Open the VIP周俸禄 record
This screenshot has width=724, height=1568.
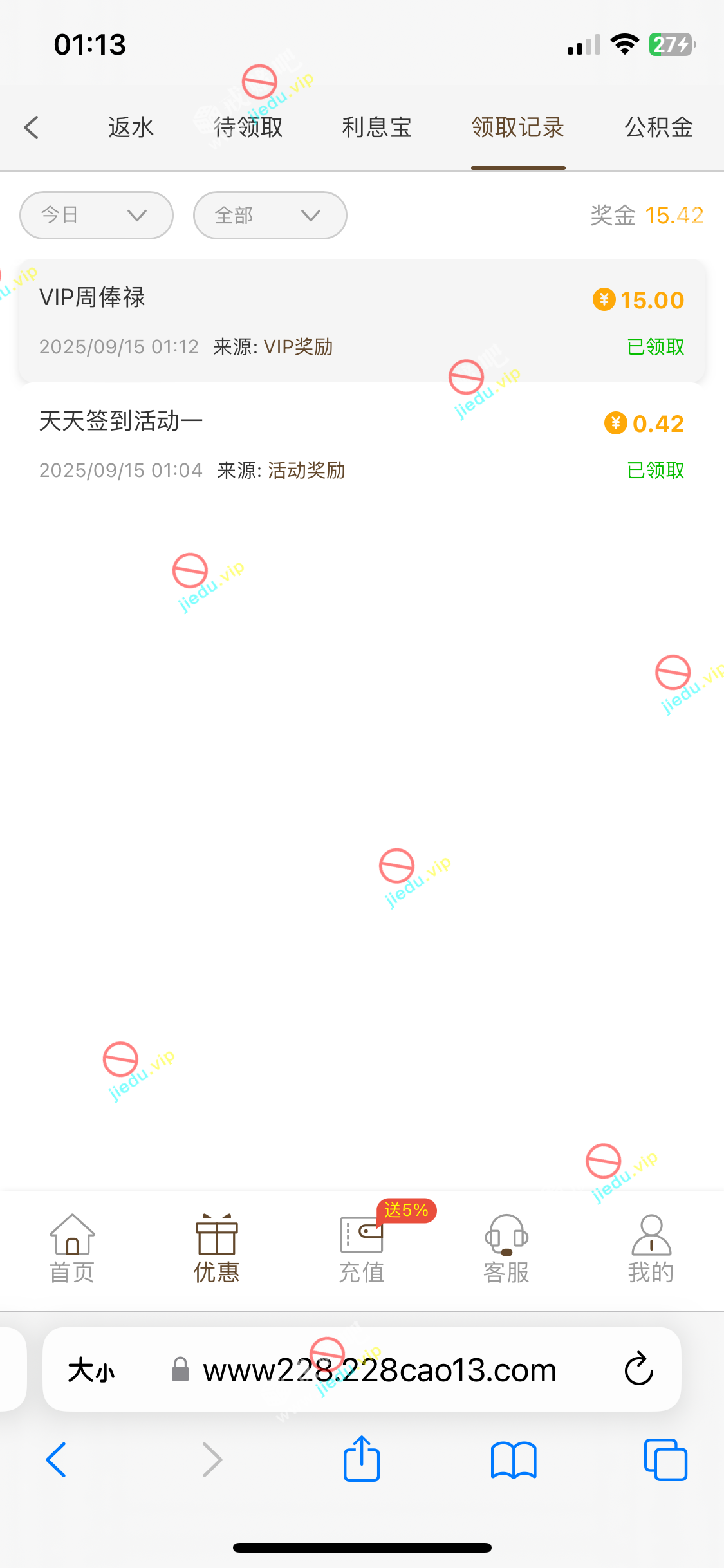(362, 321)
